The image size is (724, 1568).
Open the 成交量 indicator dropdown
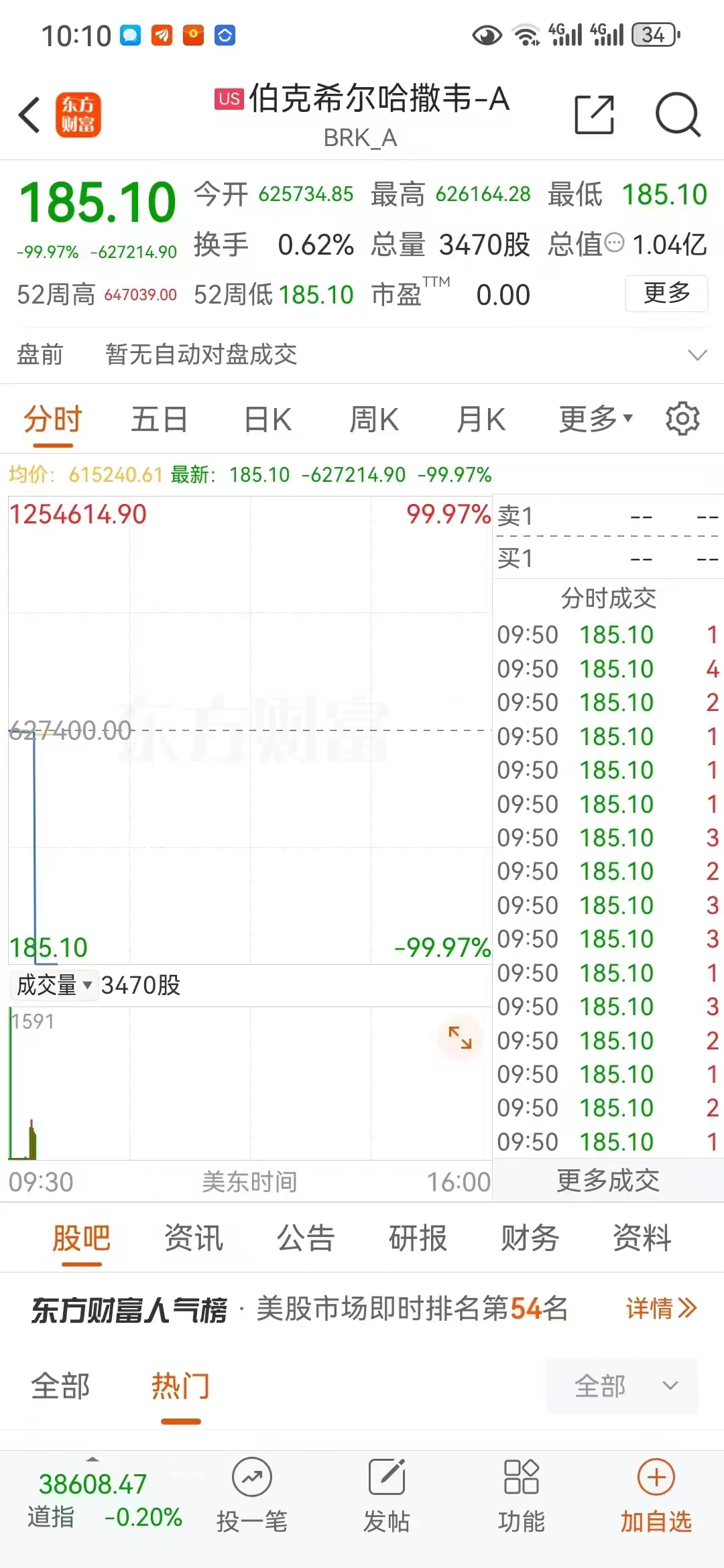coord(54,985)
